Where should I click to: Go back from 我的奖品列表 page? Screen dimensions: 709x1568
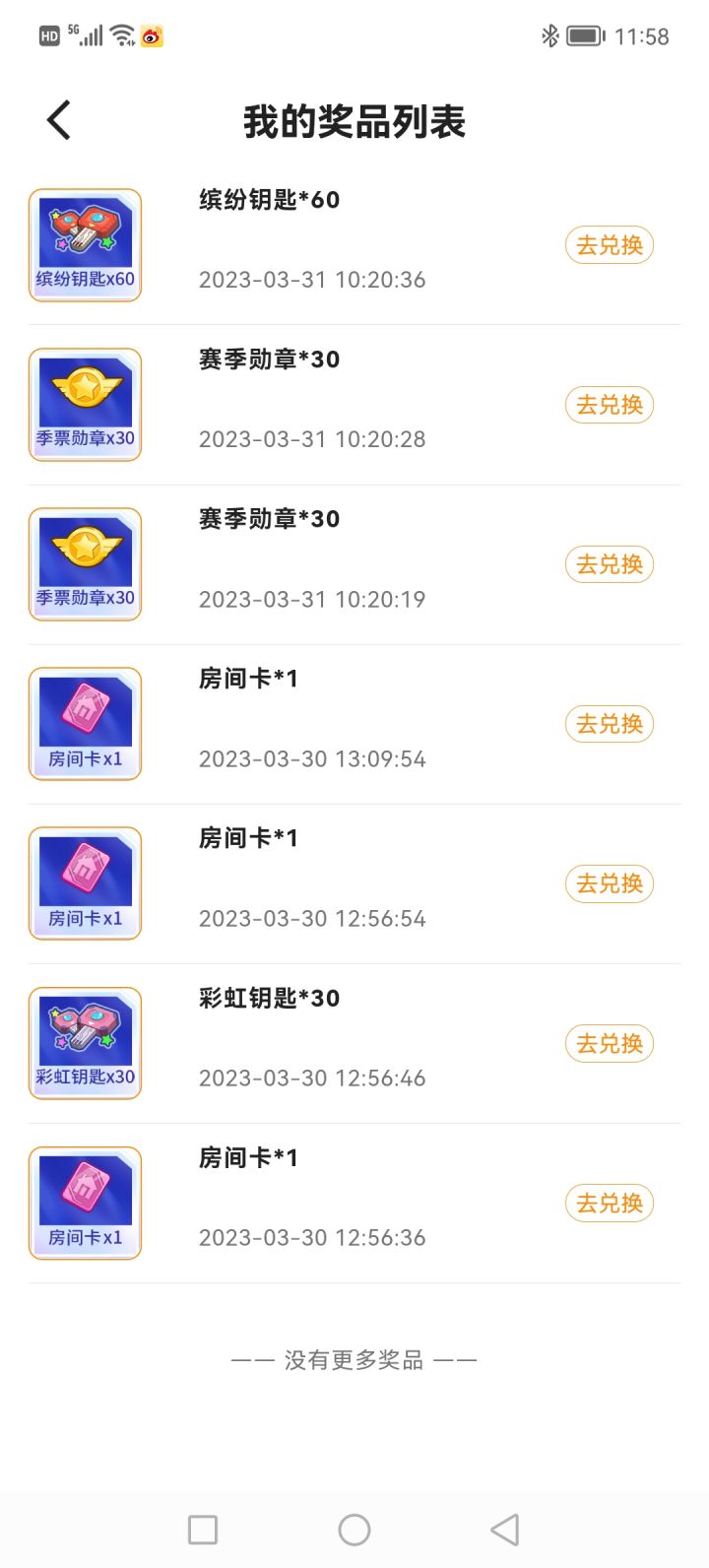pos(59,121)
